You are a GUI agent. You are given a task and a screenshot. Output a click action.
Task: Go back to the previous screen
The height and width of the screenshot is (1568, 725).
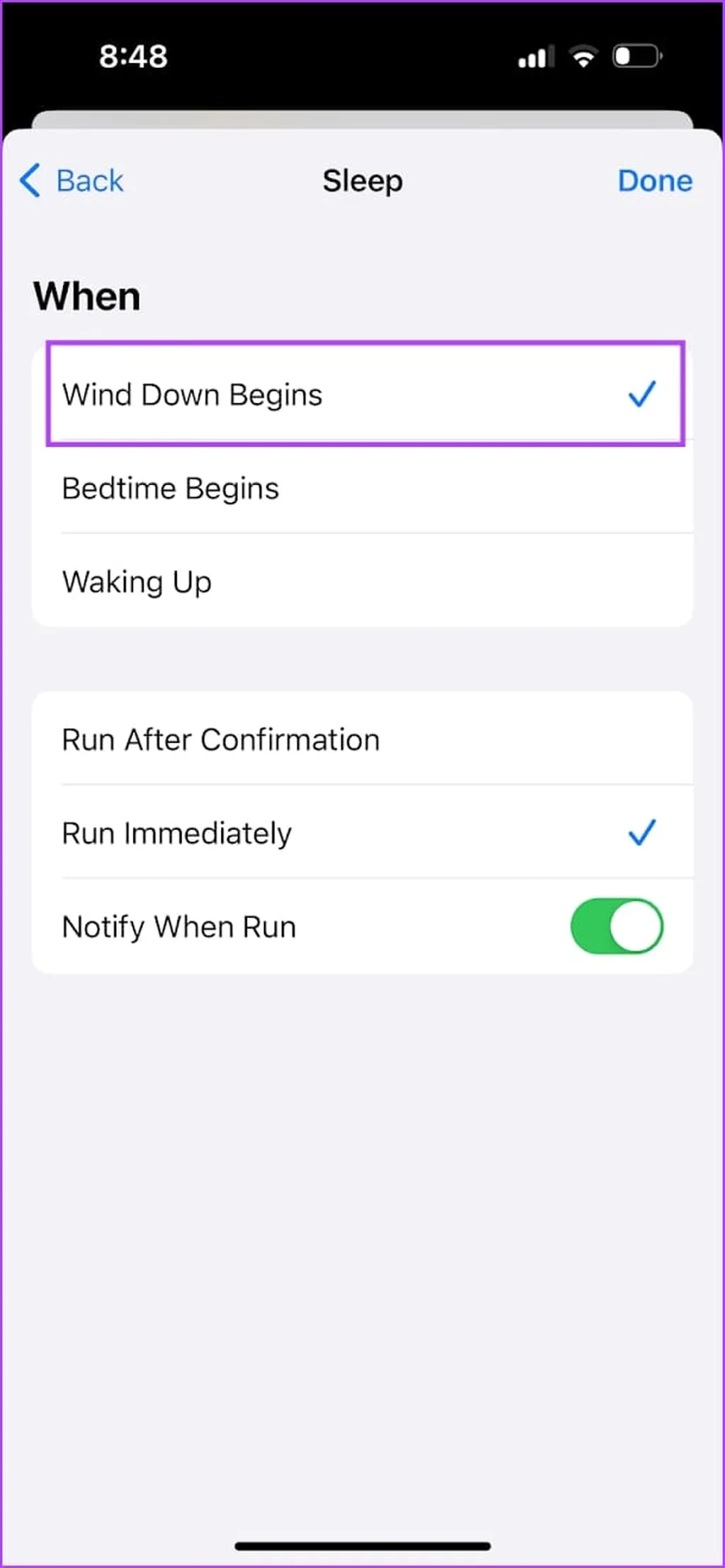72,181
